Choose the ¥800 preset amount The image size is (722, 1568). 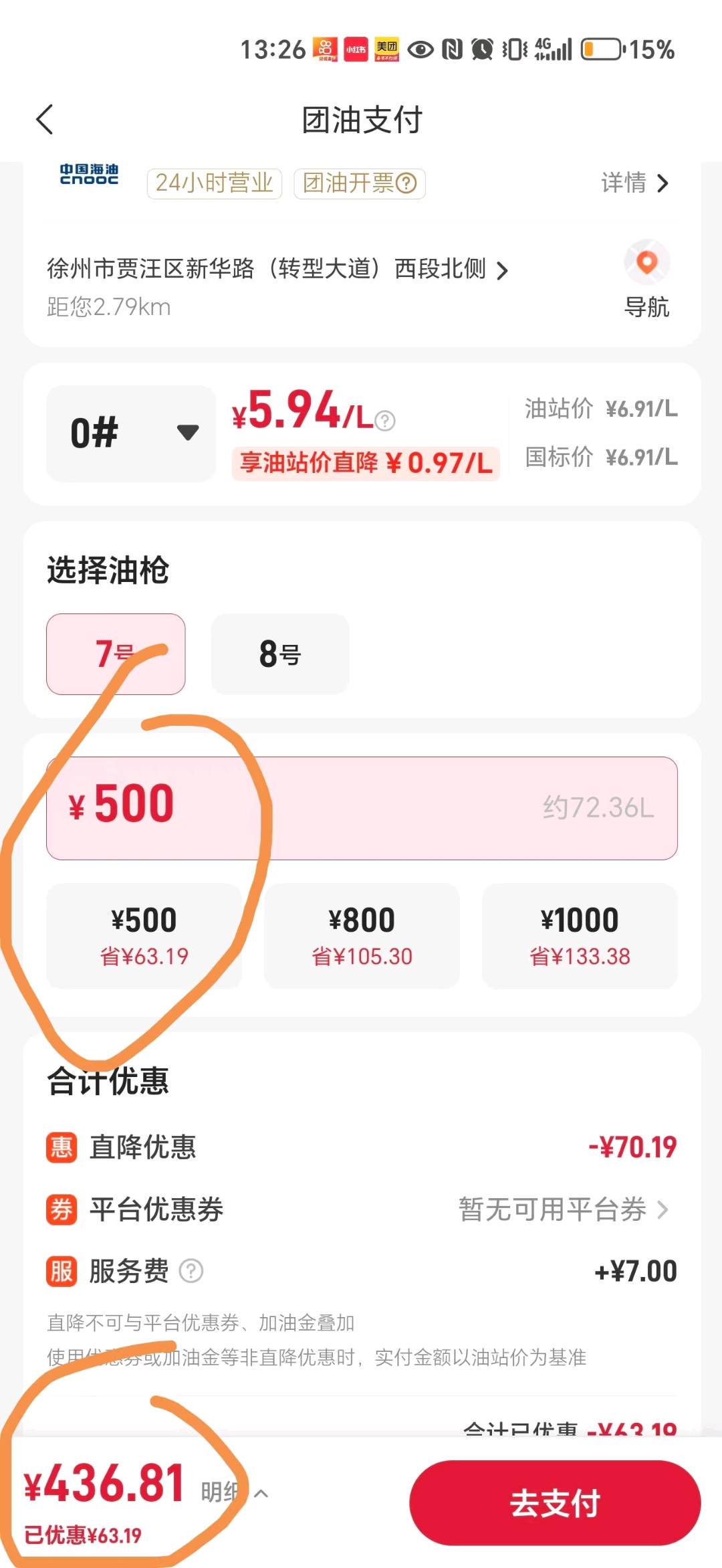(x=362, y=936)
